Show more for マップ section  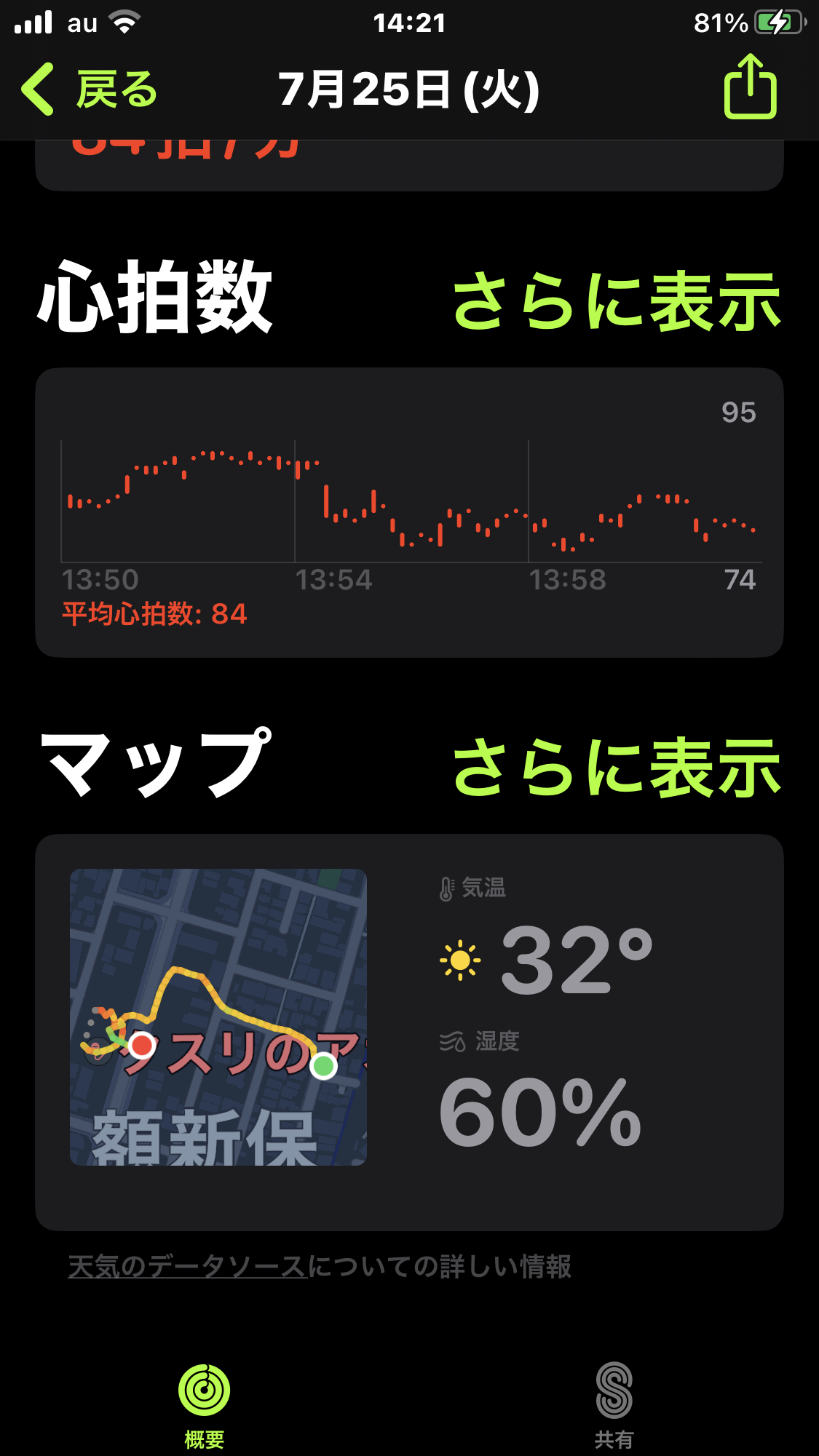(x=616, y=766)
